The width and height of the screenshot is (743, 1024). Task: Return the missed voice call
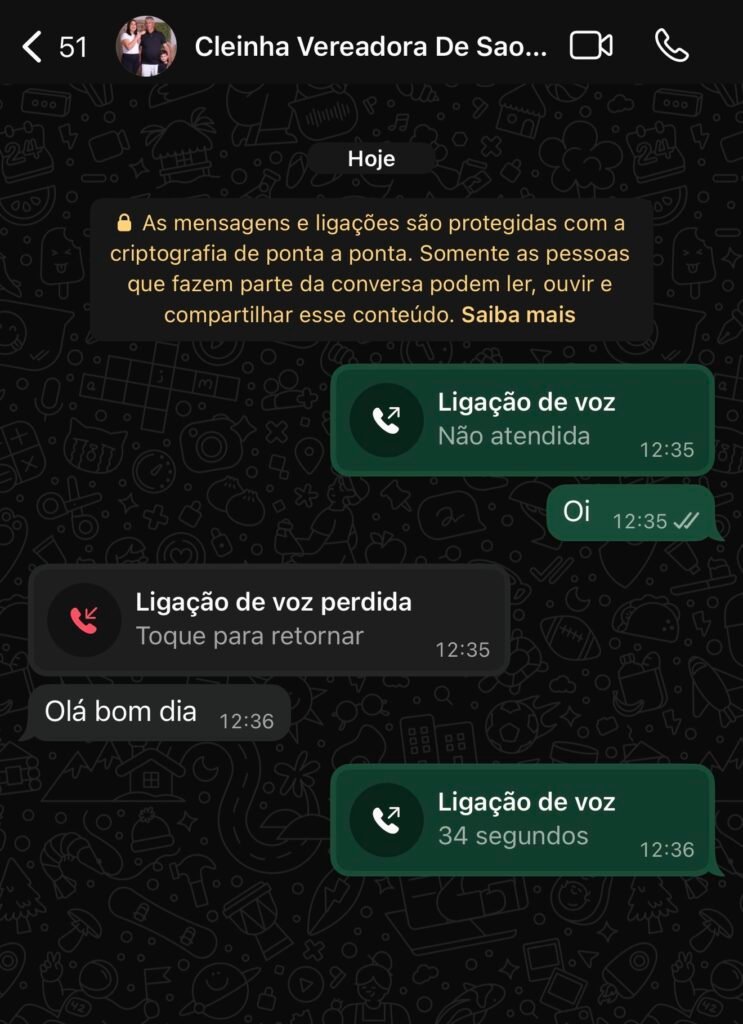[x=268, y=619]
